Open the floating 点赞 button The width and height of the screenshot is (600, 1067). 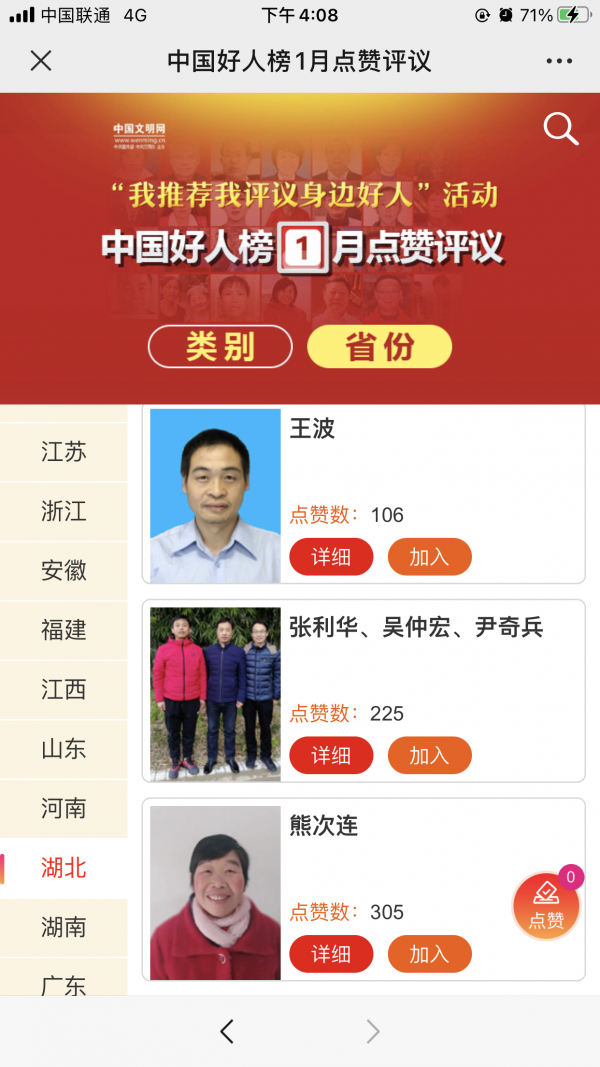tap(546, 906)
